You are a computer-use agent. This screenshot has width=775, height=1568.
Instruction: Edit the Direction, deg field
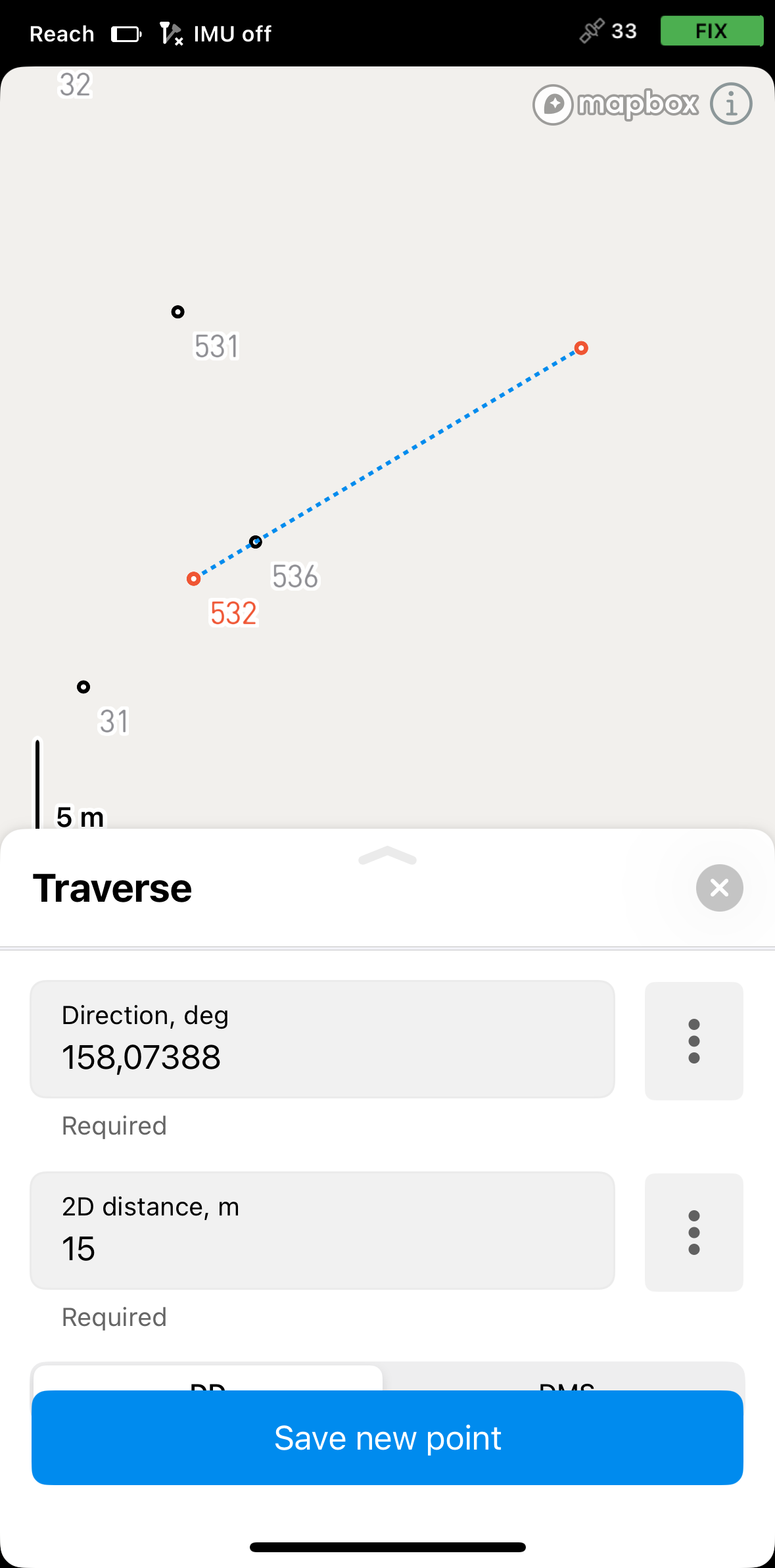[x=322, y=1039]
